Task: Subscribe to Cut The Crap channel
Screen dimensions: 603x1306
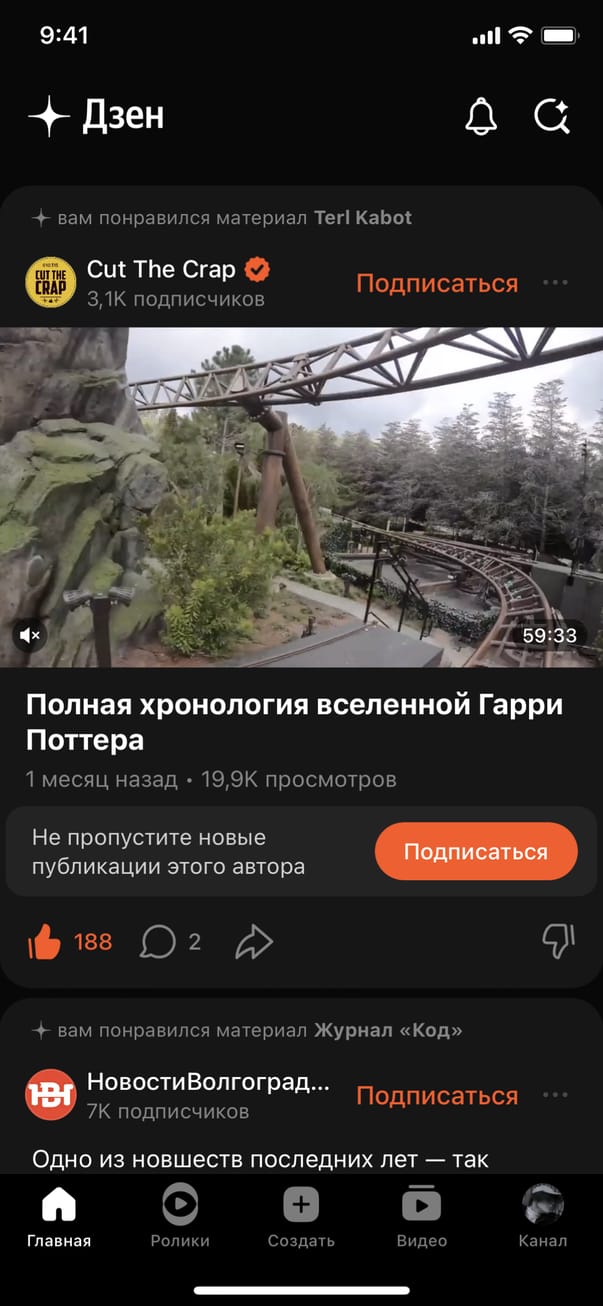Action: point(437,283)
